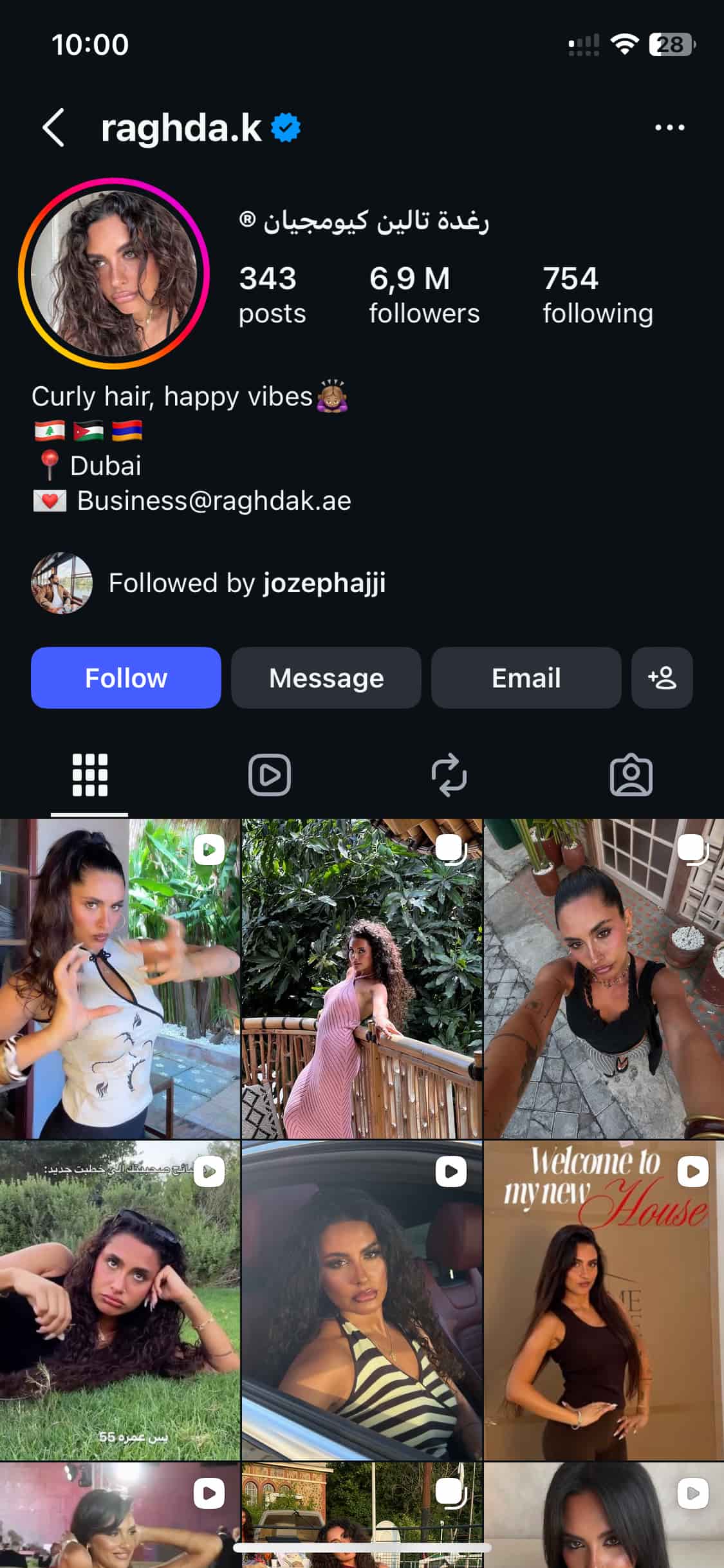Follow raghda.k
724x1568 pixels.
coord(126,678)
